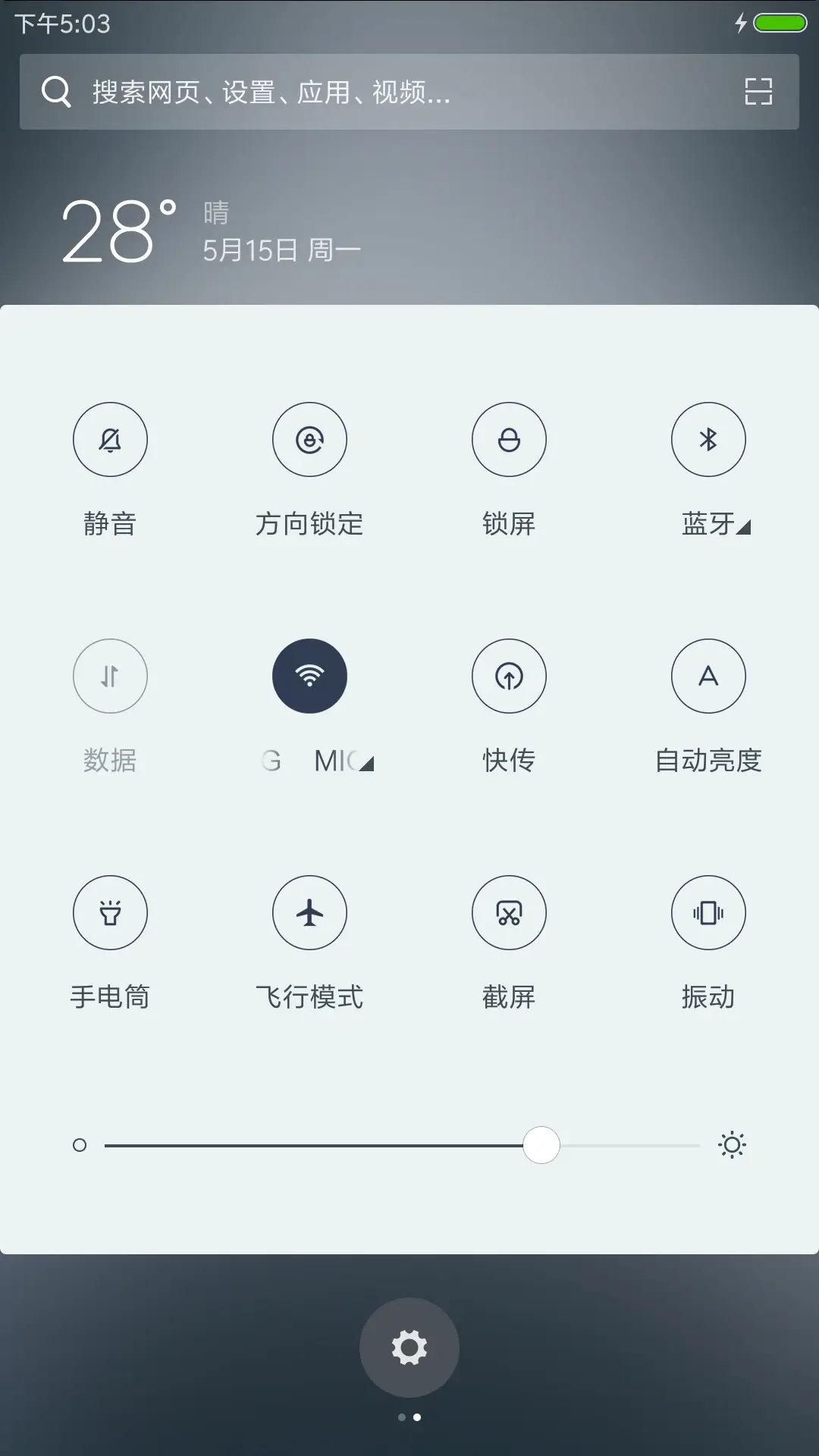Expand Bluetooth options via its corner arrow
819x1456 pixels.
point(744,527)
